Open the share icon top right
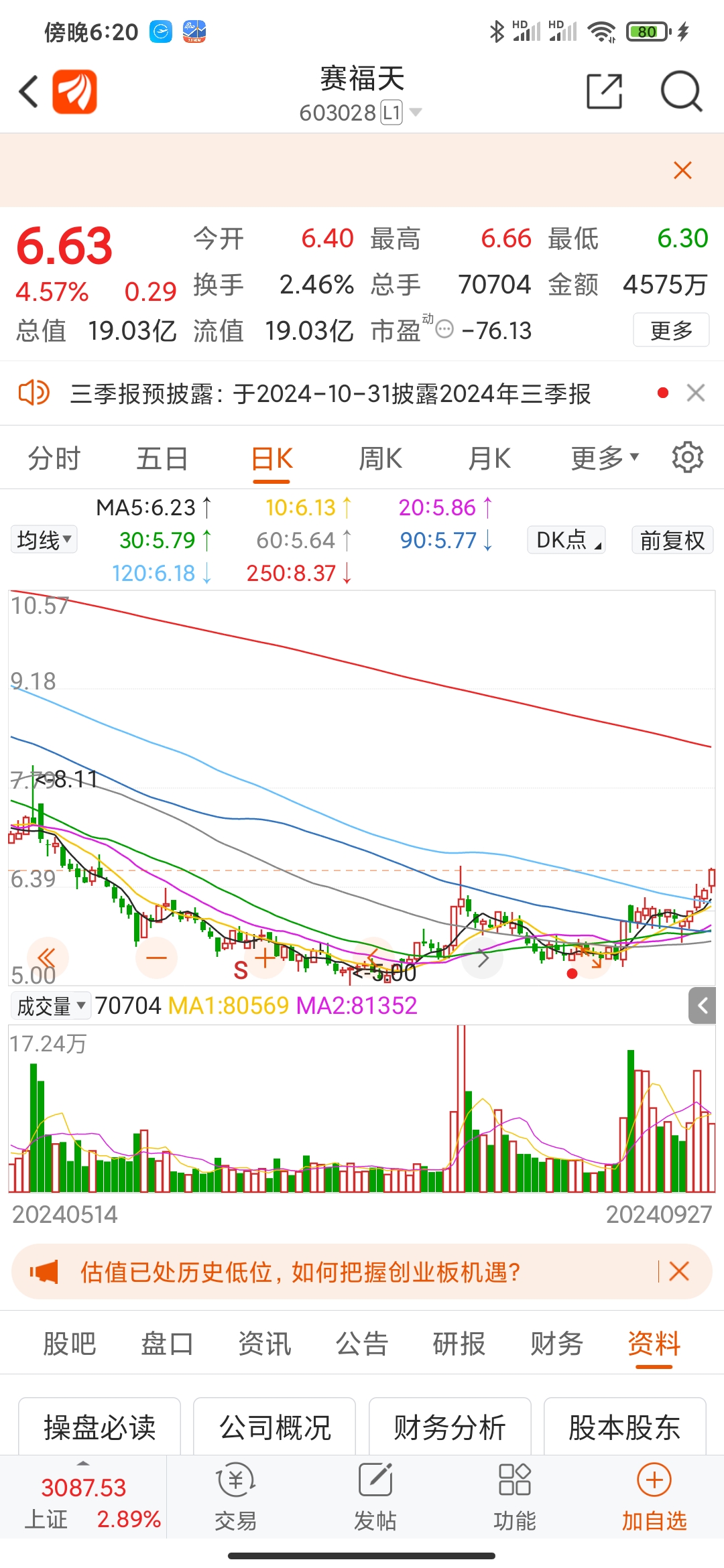Viewport: 724px width, 1568px height. [x=604, y=92]
